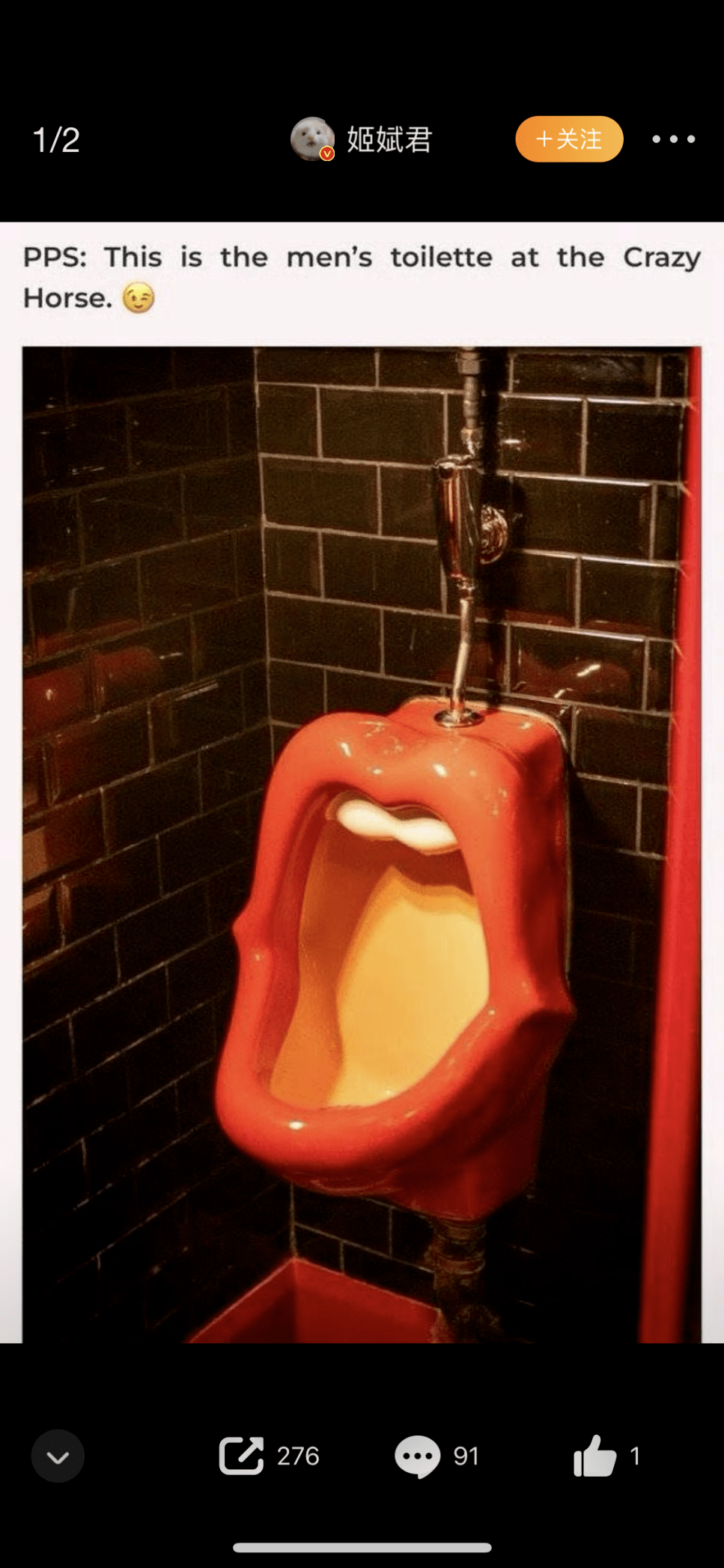Open 姬斌君's profile avatar
The width and height of the screenshot is (724, 1568).
click(312, 139)
